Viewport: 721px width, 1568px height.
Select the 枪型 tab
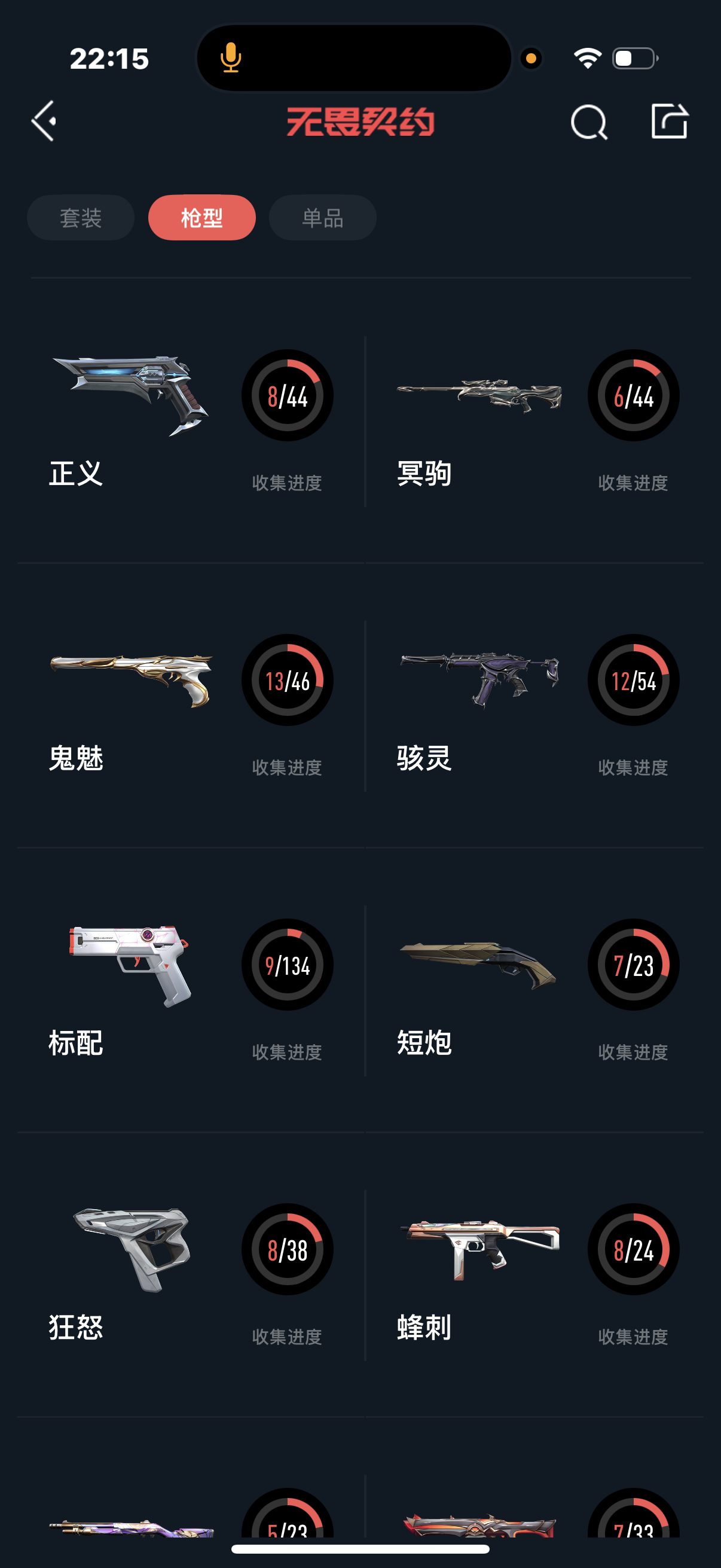coord(201,218)
